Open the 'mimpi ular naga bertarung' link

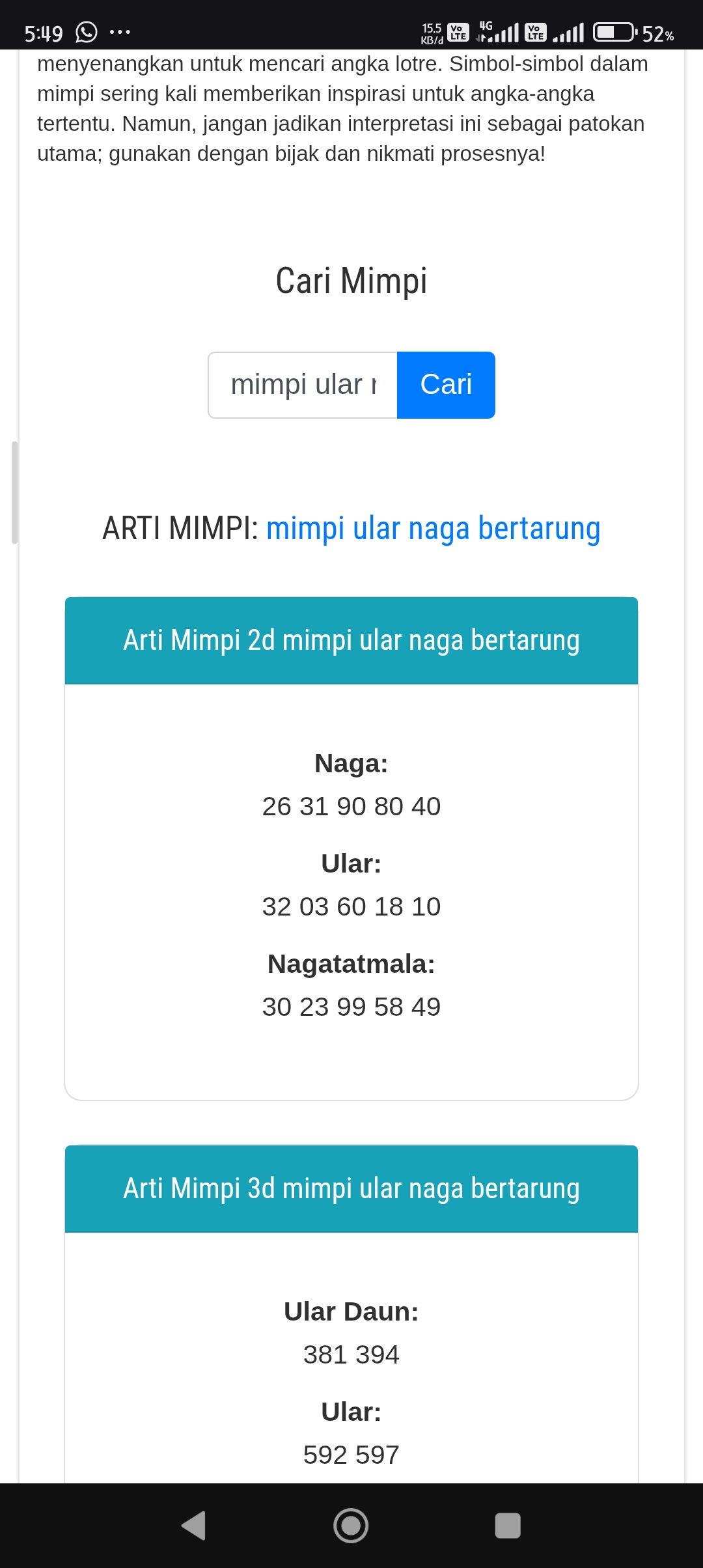433,528
